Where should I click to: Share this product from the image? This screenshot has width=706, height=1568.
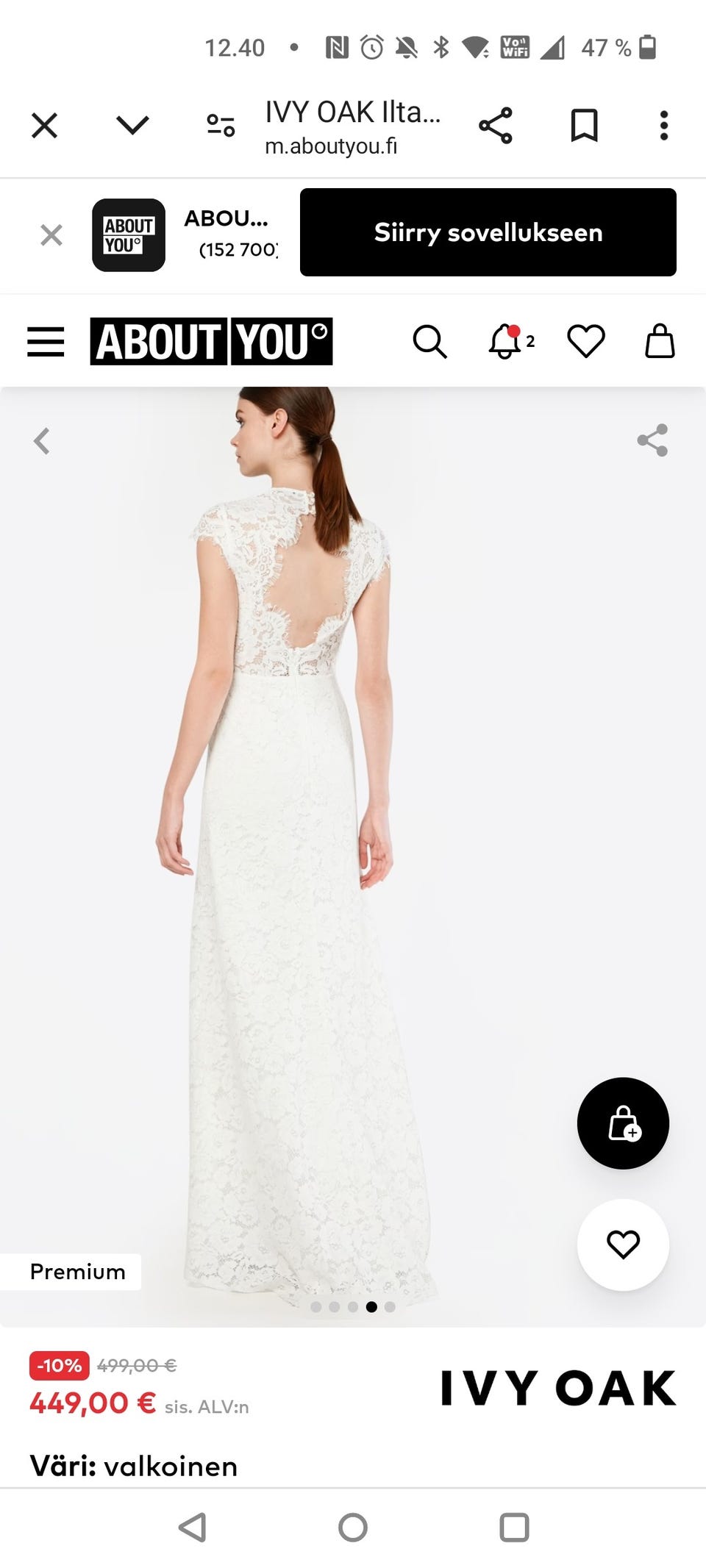tap(652, 440)
